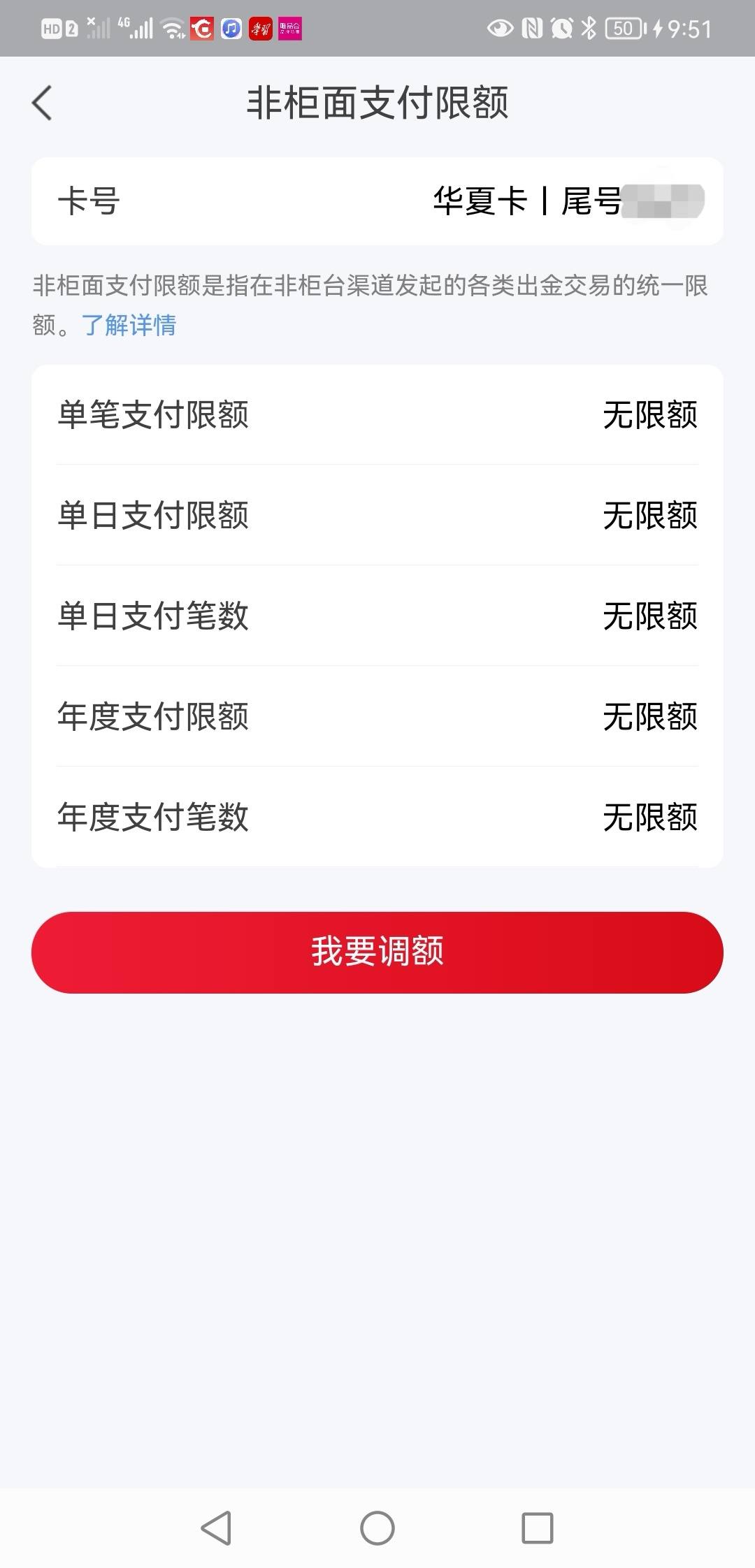Screen dimensions: 755x1568
Task: Open the system recent apps button
Action: [x=538, y=1527]
